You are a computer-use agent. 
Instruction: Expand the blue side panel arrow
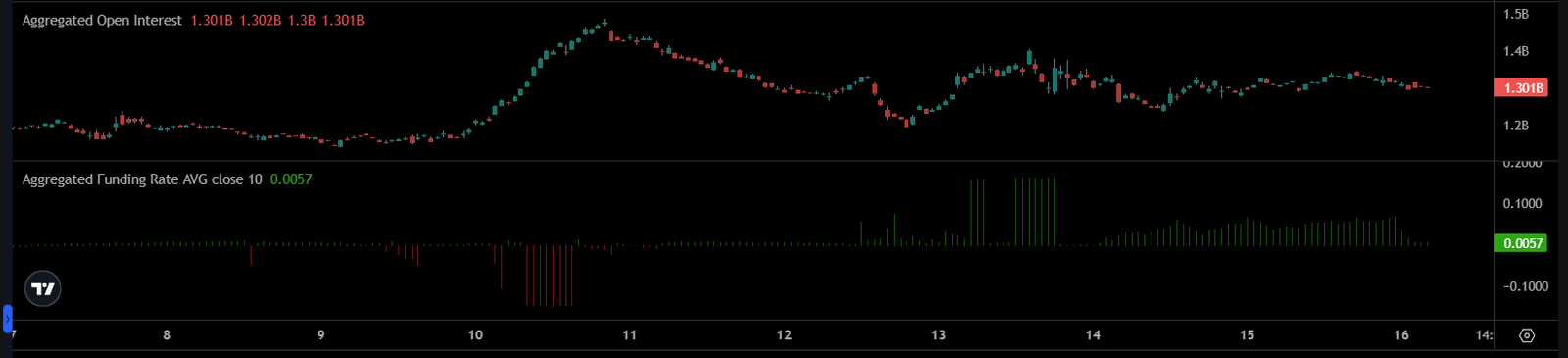pyautogui.click(x=7, y=319)
